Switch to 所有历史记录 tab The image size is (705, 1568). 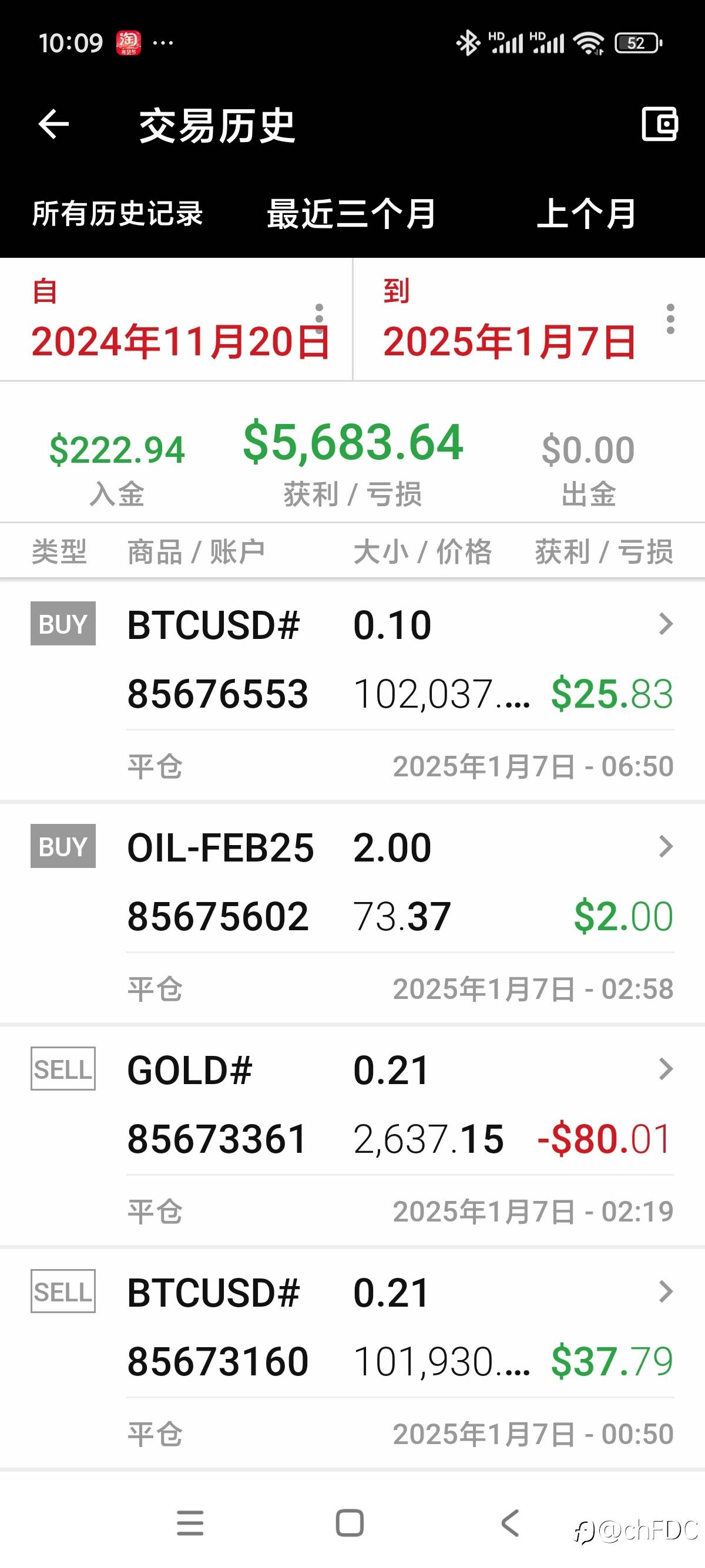(x=117, y=214)
